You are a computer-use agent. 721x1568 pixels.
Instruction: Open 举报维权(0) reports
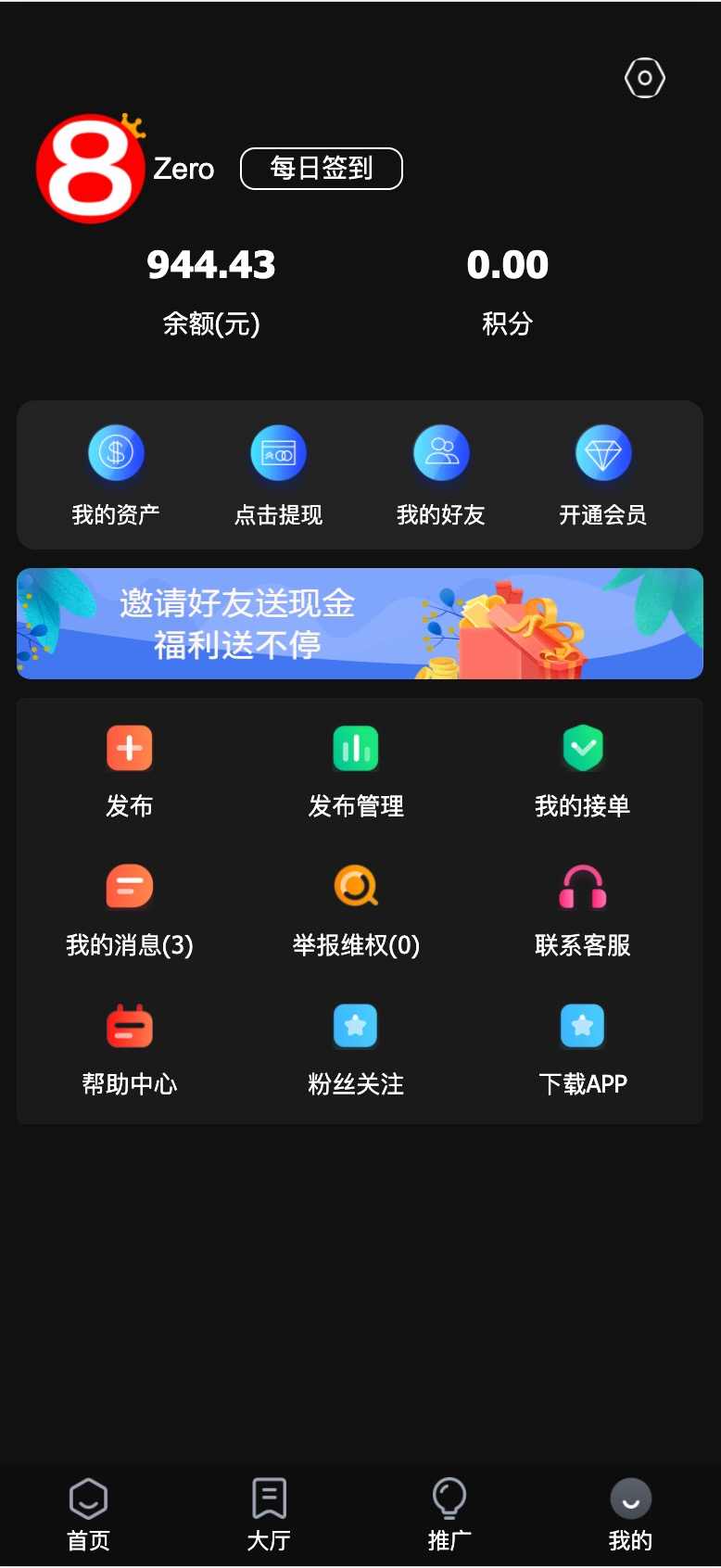pos(356,911)
